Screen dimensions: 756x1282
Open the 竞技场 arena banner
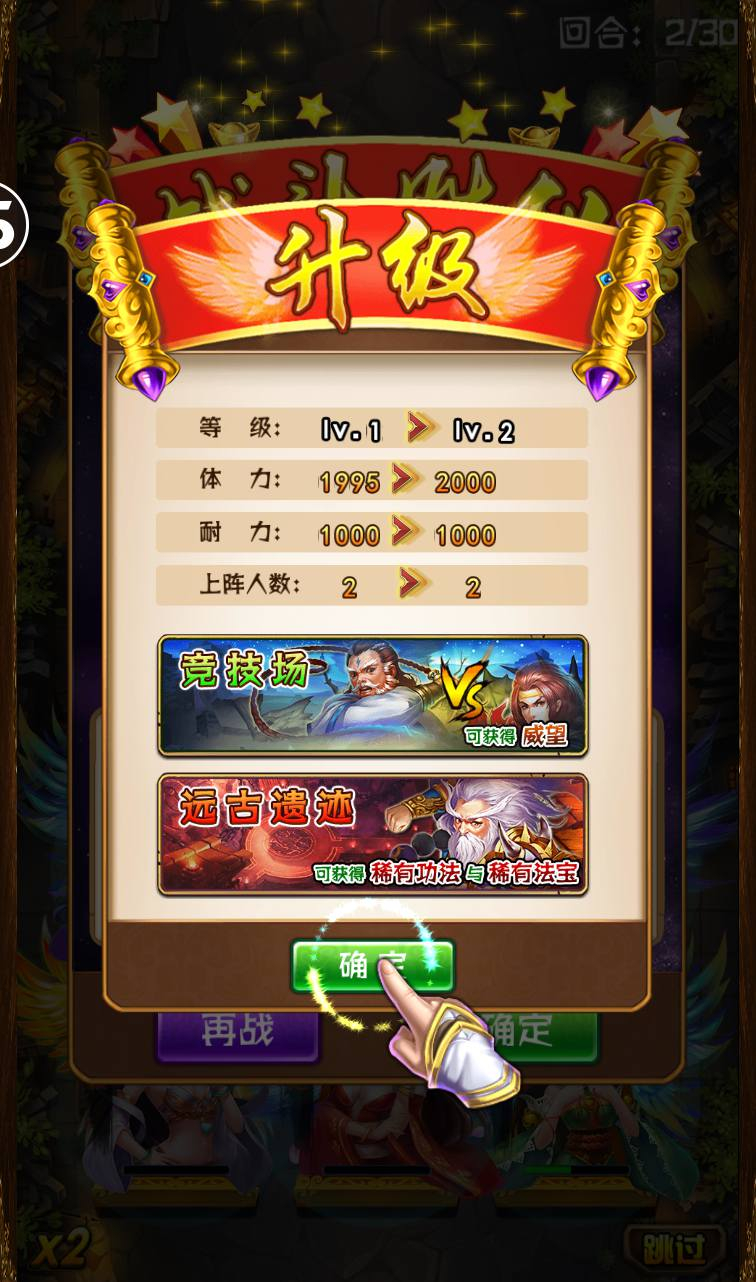[372, 695]
